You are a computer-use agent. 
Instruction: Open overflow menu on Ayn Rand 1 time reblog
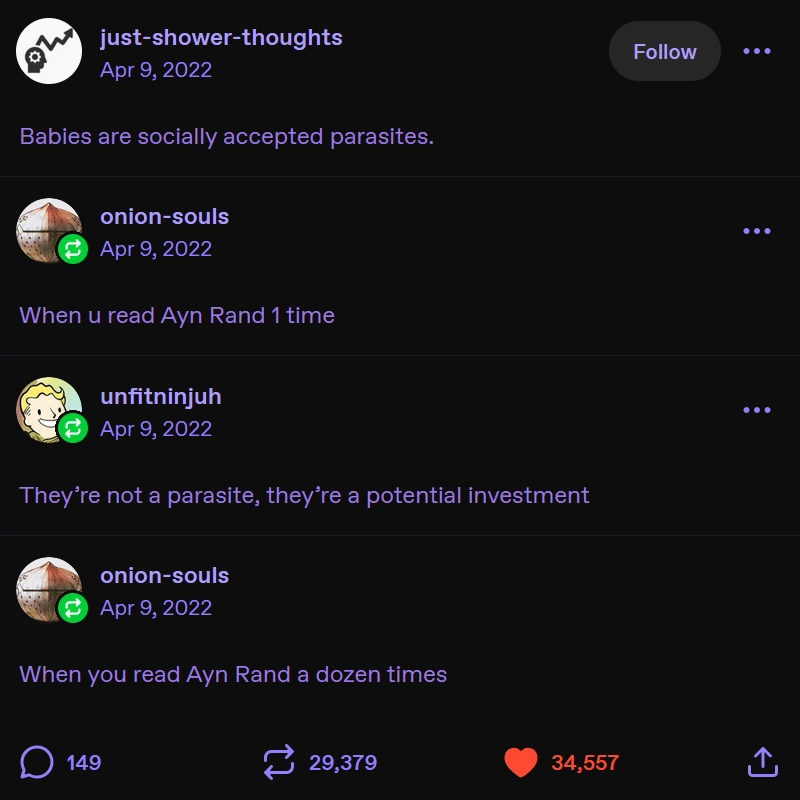757,231
